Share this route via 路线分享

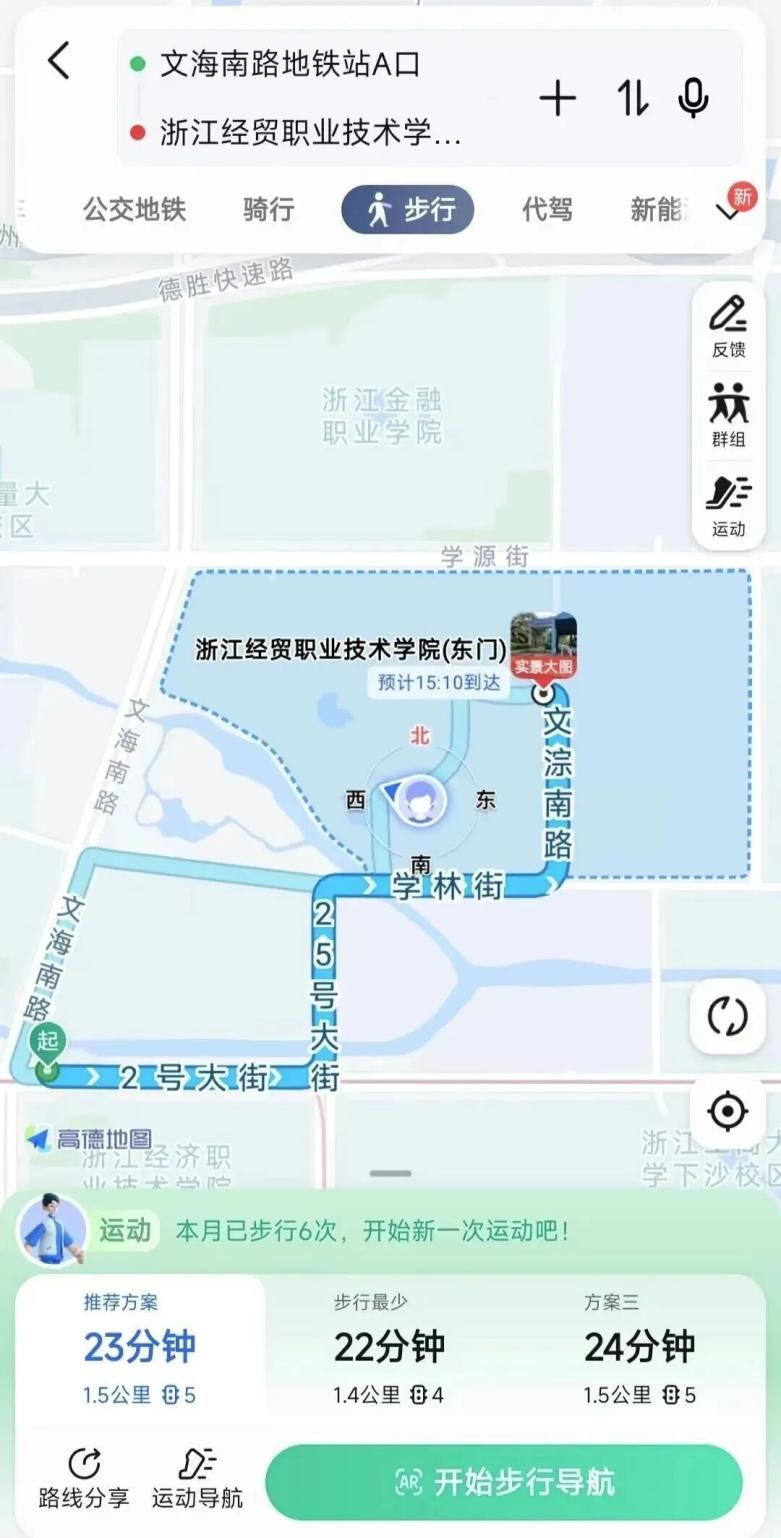coord(84,1480)
